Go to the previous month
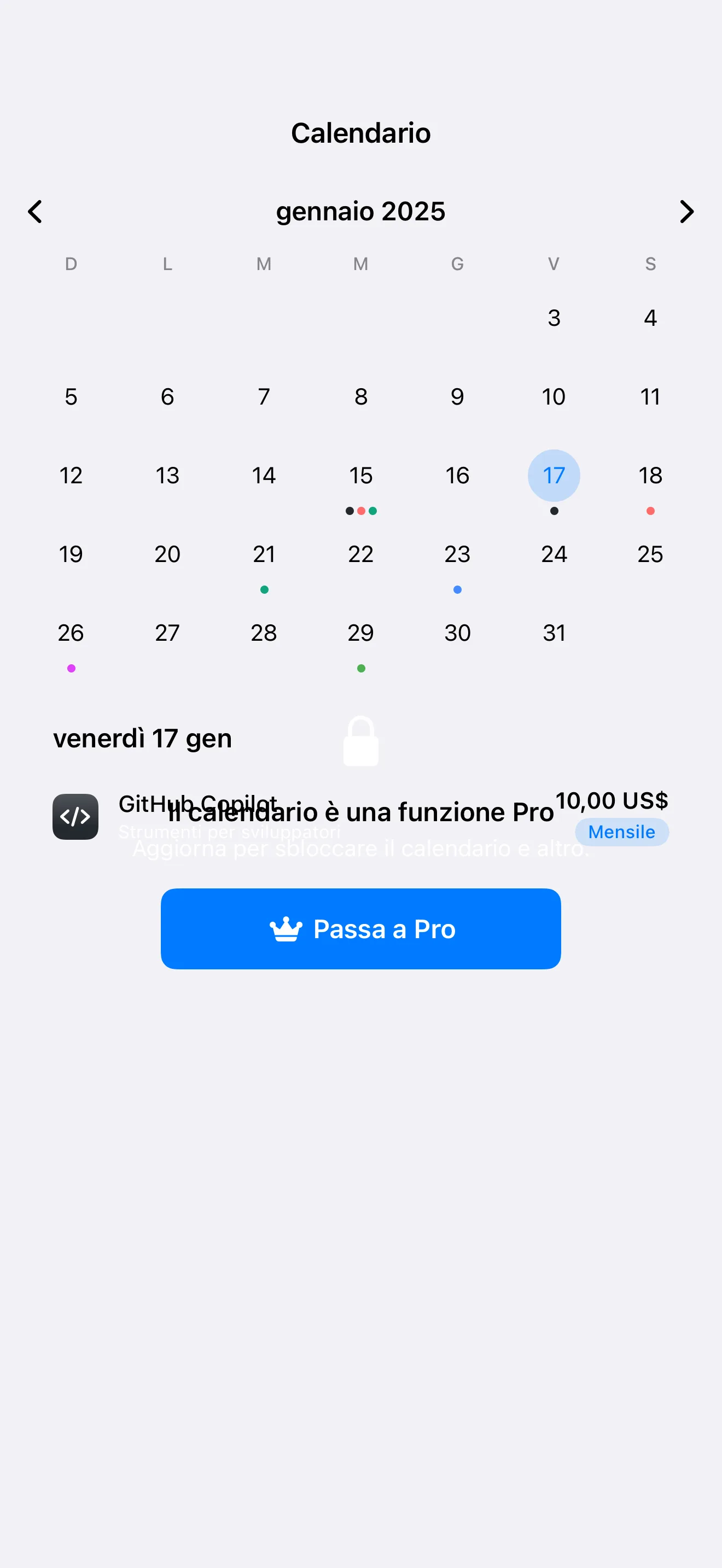Screen dimensions: 722x1568 tap(36, 212)
